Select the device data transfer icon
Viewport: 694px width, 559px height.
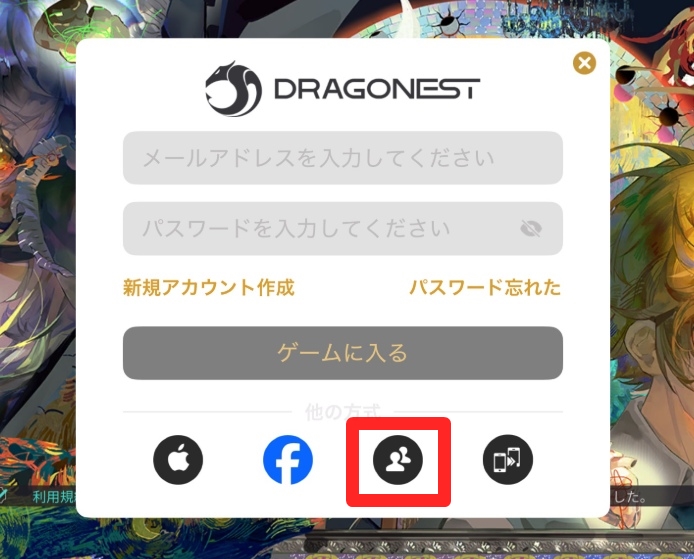508,461
